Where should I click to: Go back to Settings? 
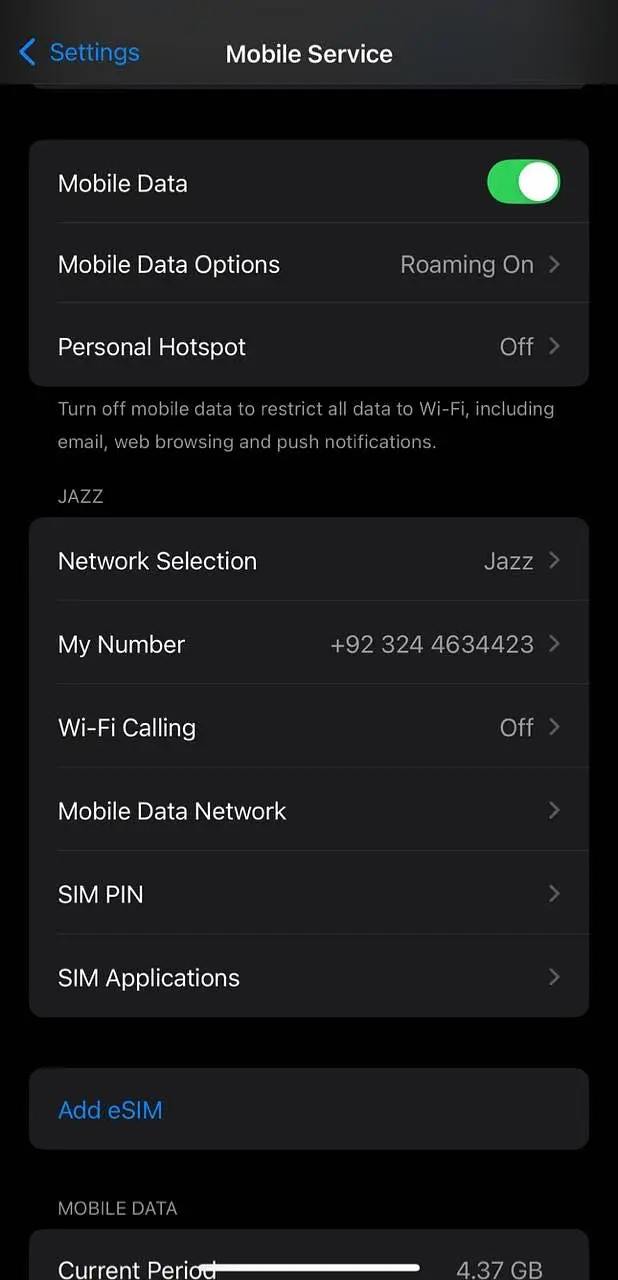tap(79, 53)
